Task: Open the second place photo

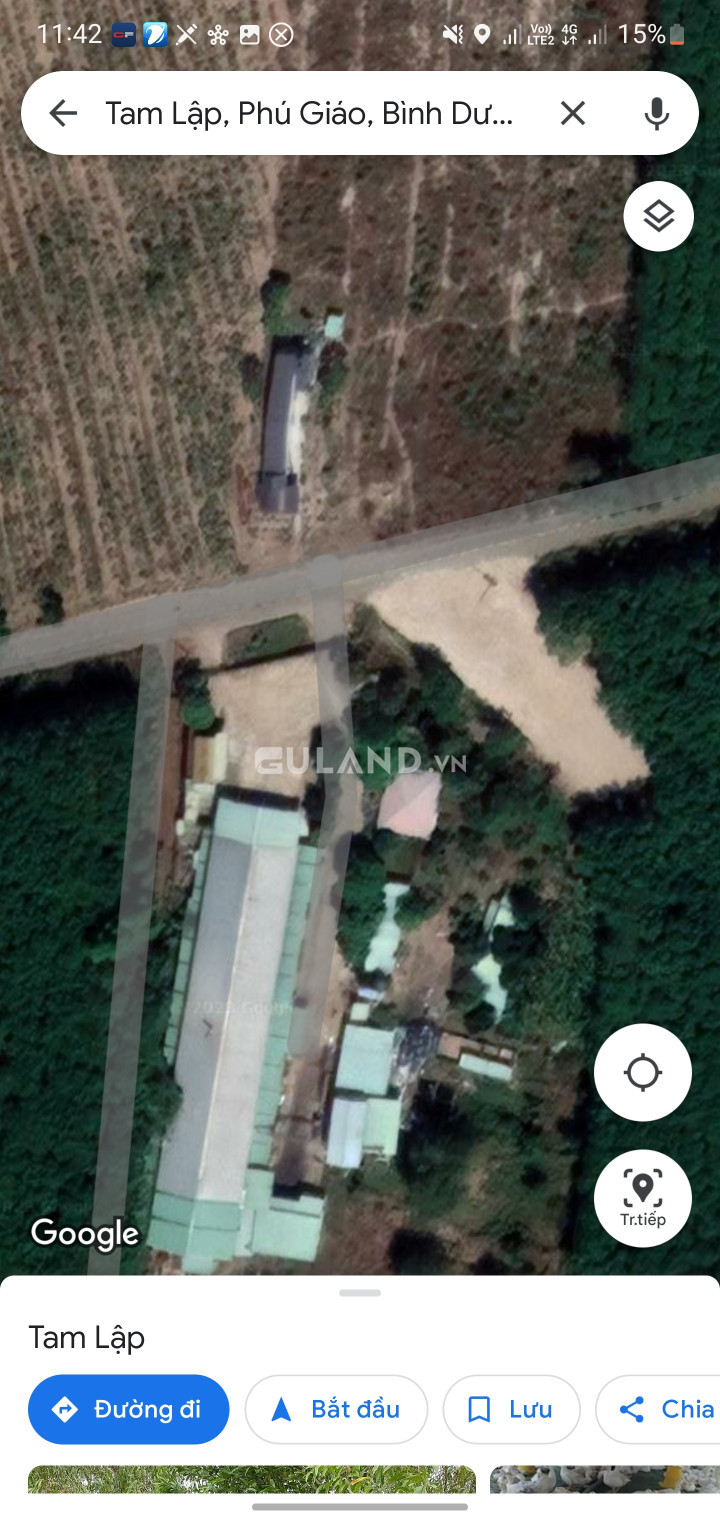Action: (x=605, y=1479)
